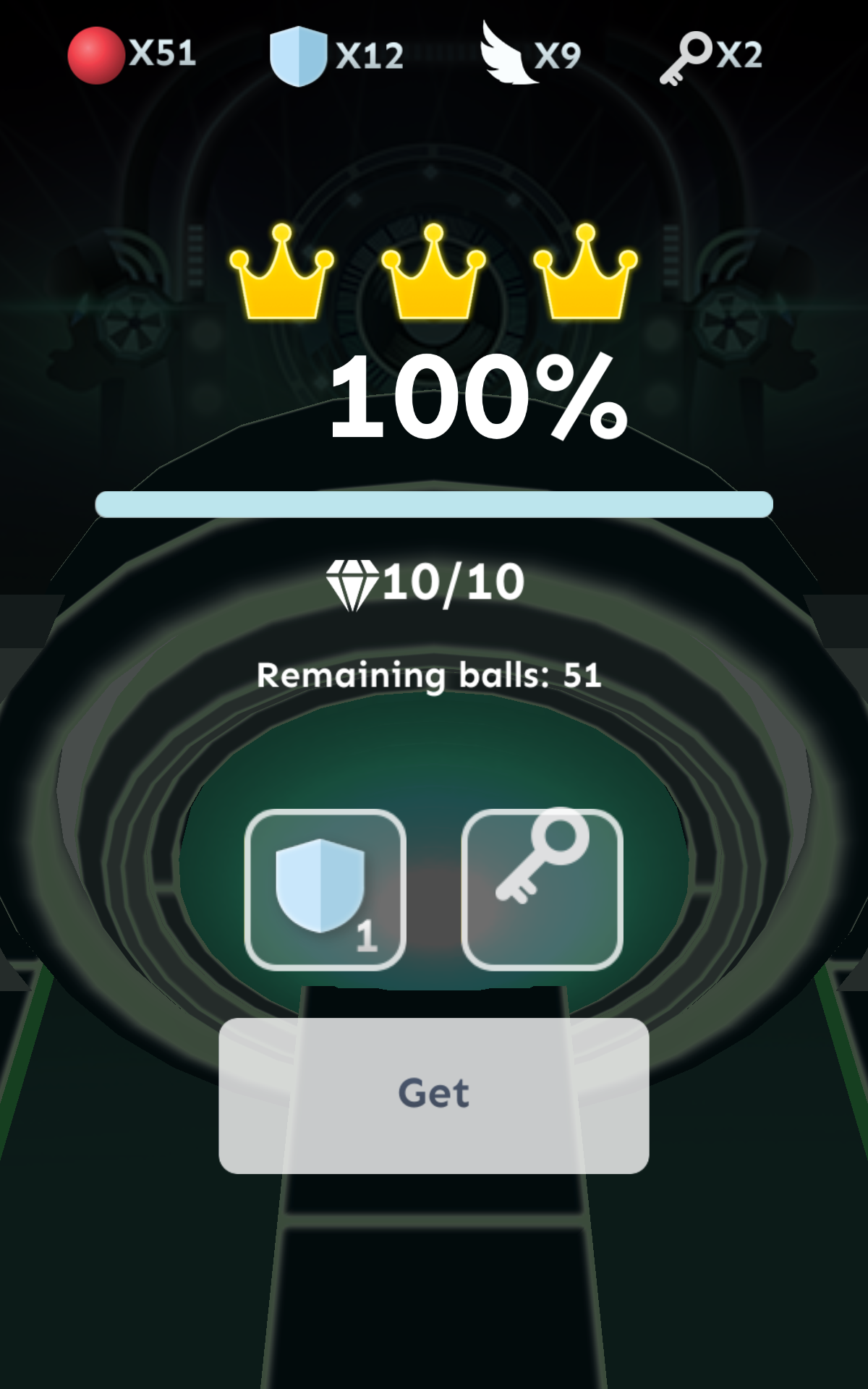The height and width of the screenshot is (1389, 868).
Task: Click the full blue progress bar
Action: click(x=434, y=504)
